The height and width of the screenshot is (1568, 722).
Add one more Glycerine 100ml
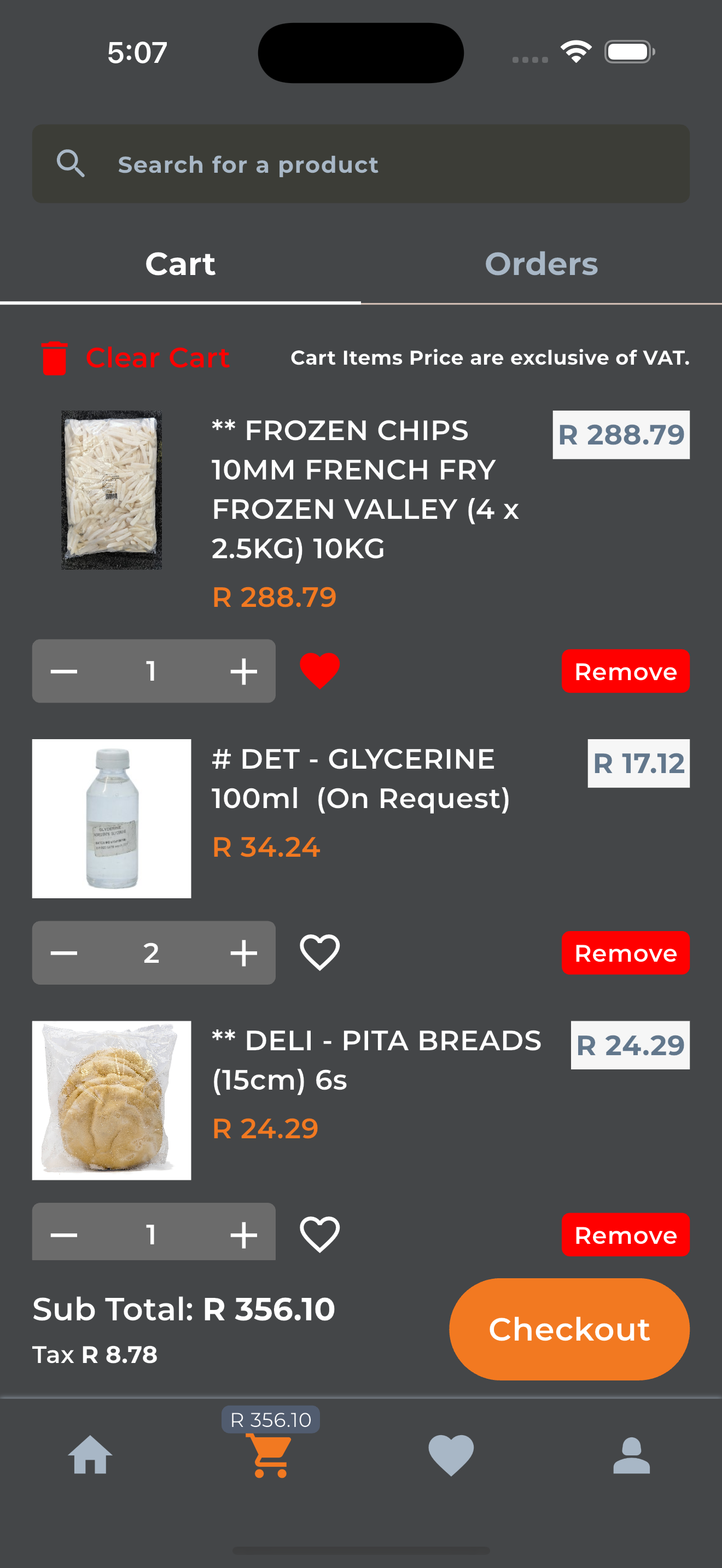coord(243,953)
